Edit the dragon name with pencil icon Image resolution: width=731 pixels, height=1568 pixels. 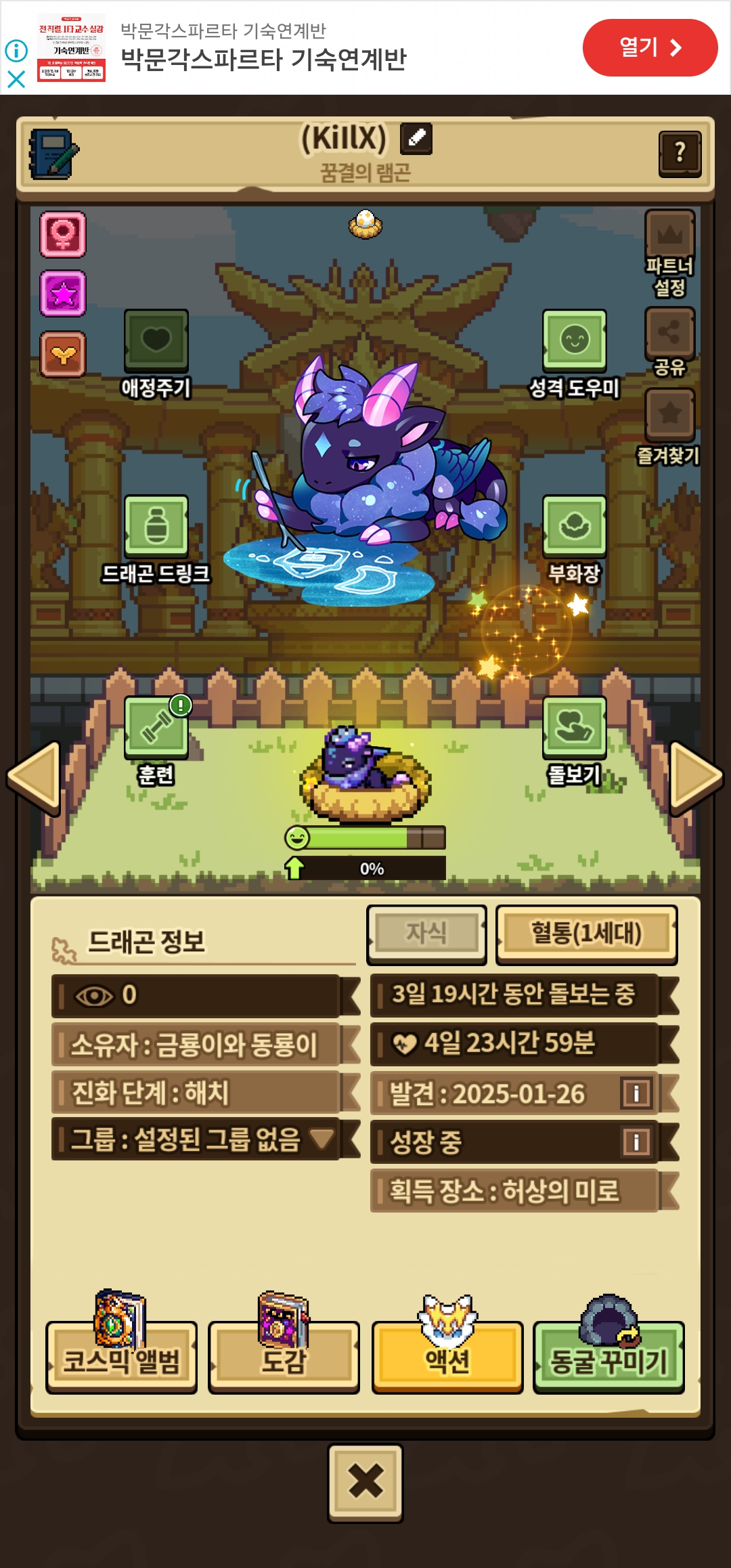tap(416, 138)
